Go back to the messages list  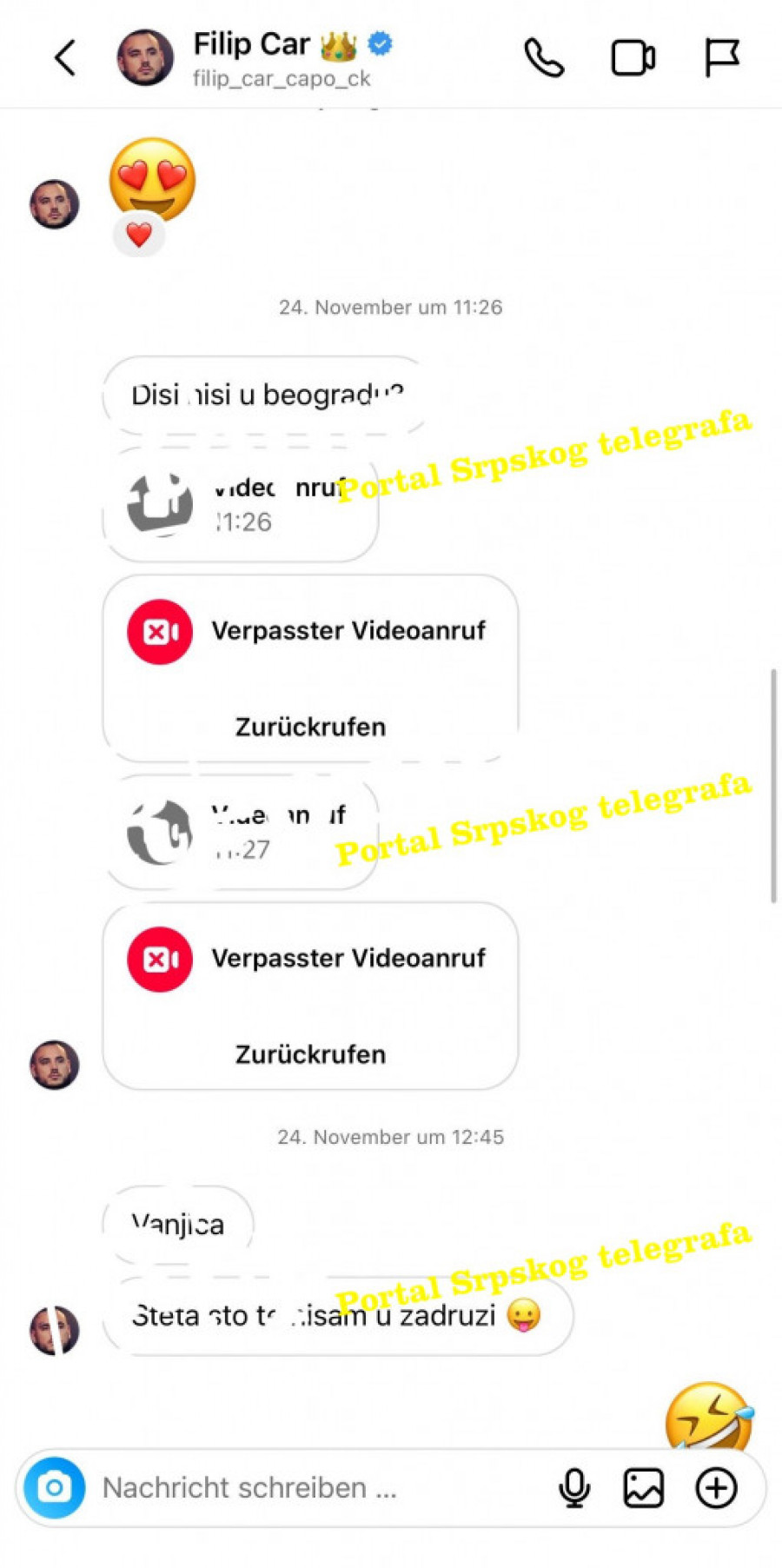point(65,58)
